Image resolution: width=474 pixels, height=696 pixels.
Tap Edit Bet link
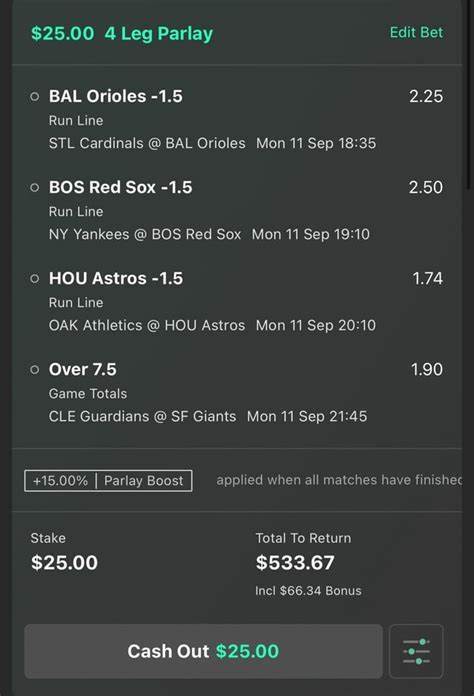(x=416, y=32)
